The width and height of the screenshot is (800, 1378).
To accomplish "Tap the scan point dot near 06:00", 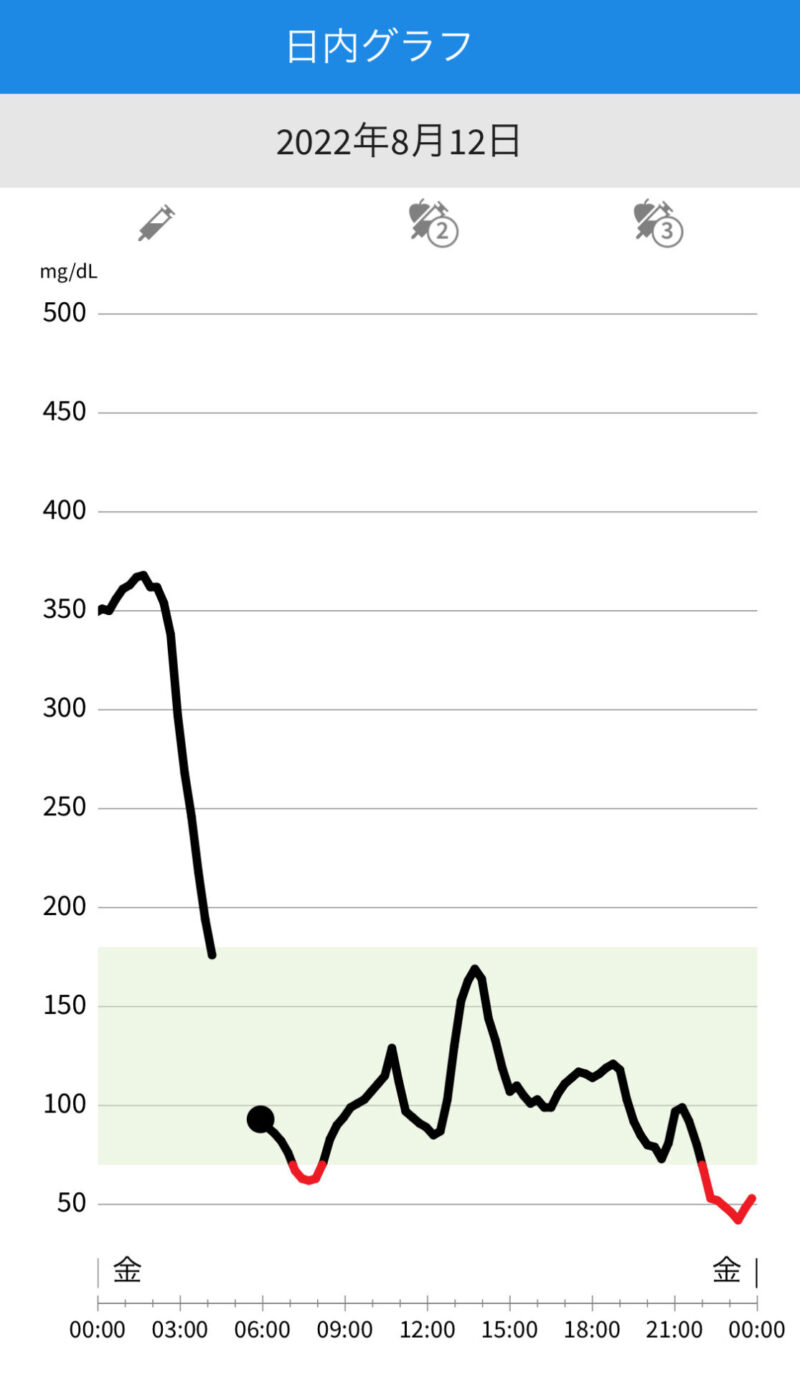I will point(261,1119).
